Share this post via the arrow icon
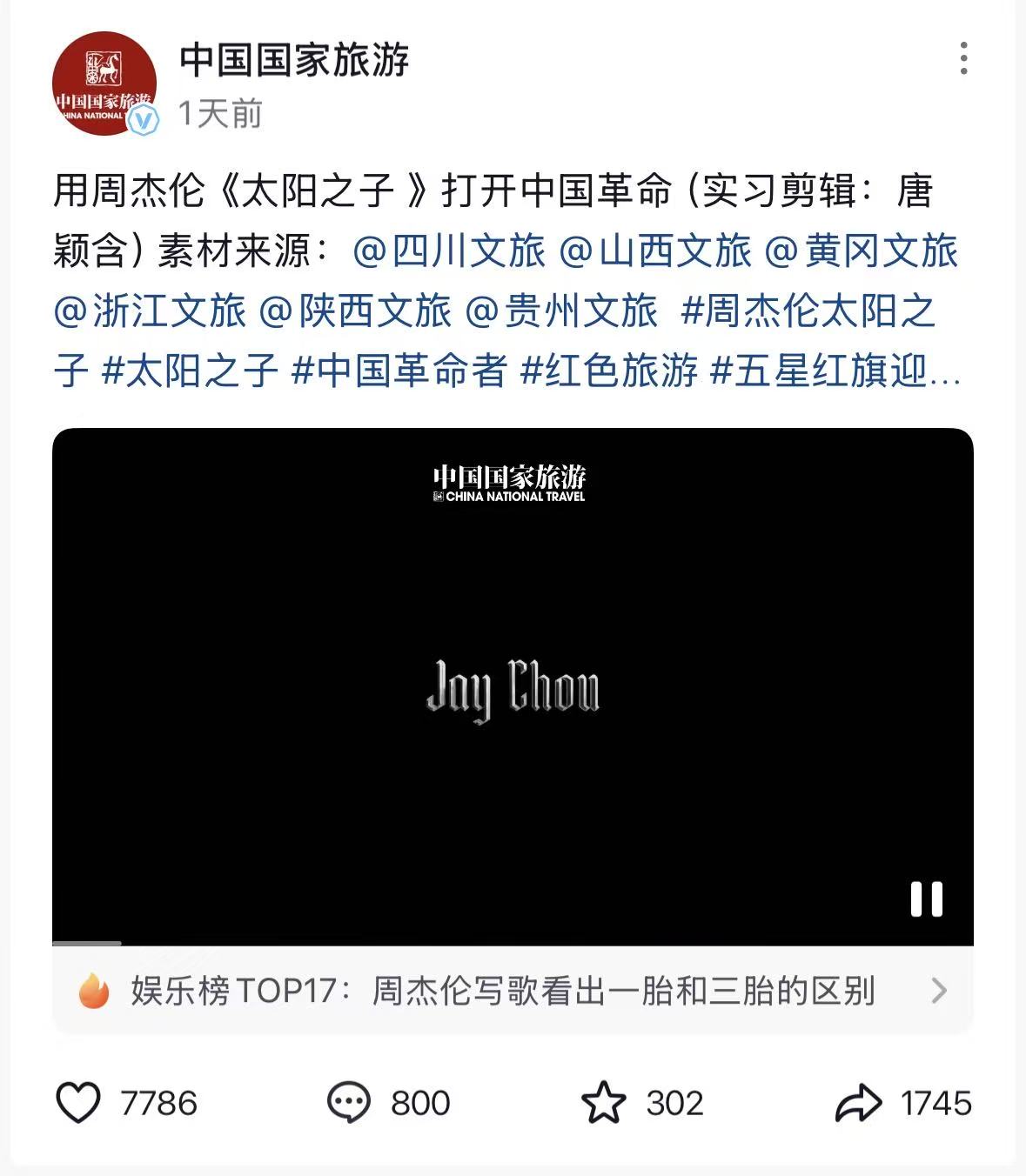 click(x=858, y=1103)
